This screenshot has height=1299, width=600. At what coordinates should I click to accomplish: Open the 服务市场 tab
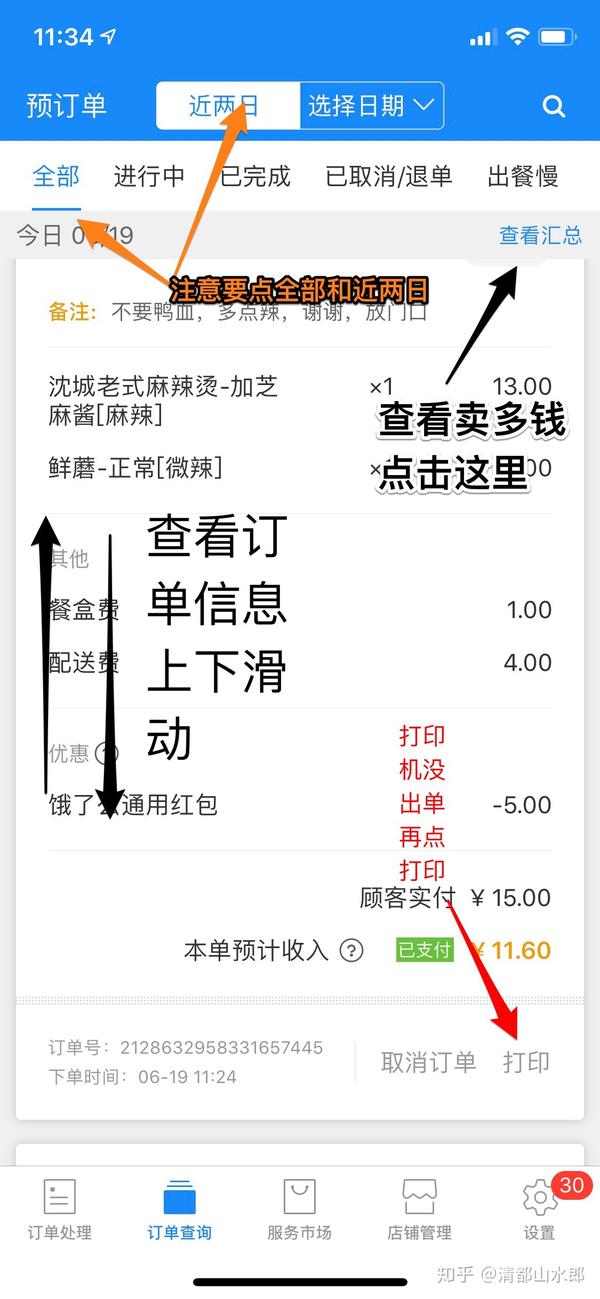(299, 1210)
